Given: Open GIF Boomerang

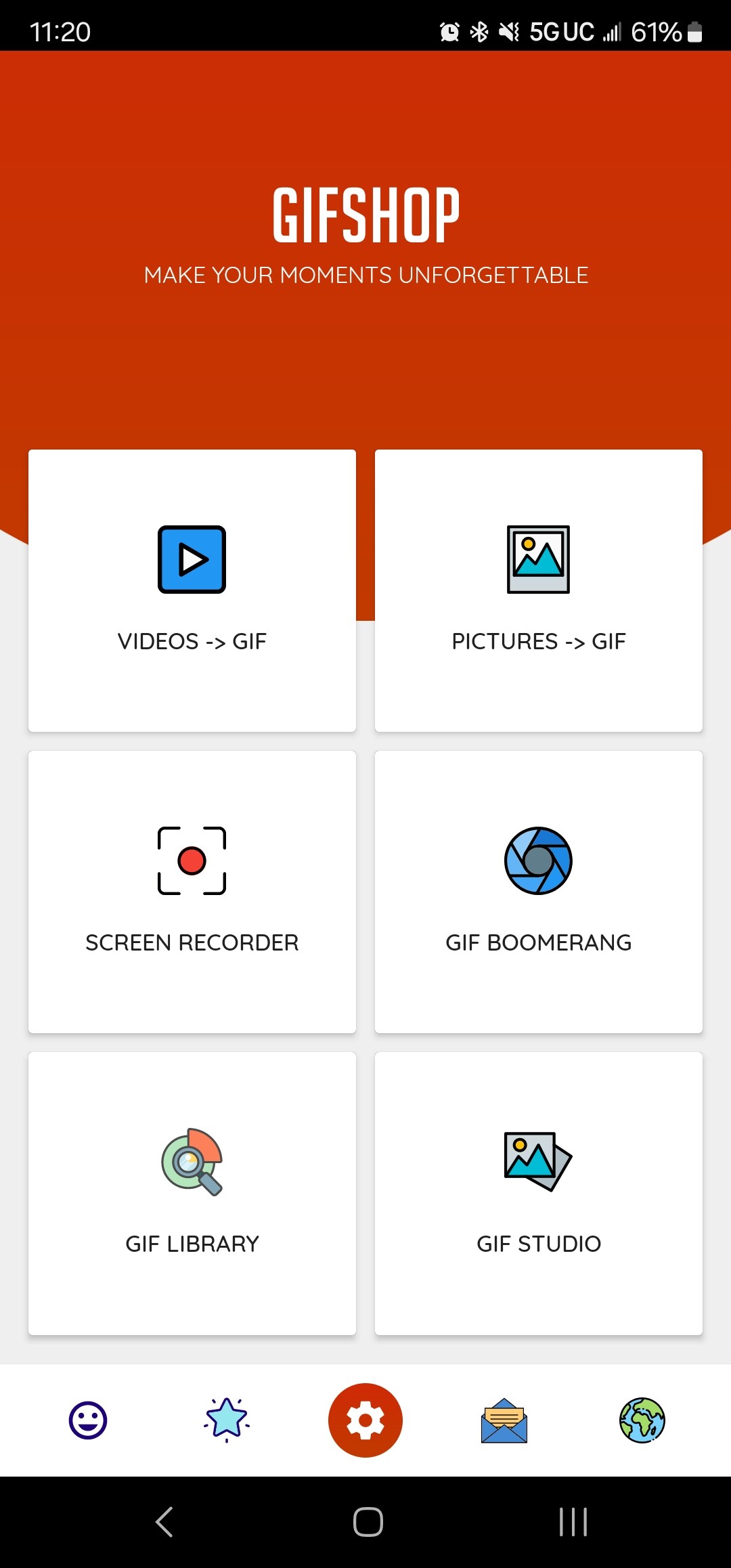Looking at the screenshot, I should click(x=539, y=892).
